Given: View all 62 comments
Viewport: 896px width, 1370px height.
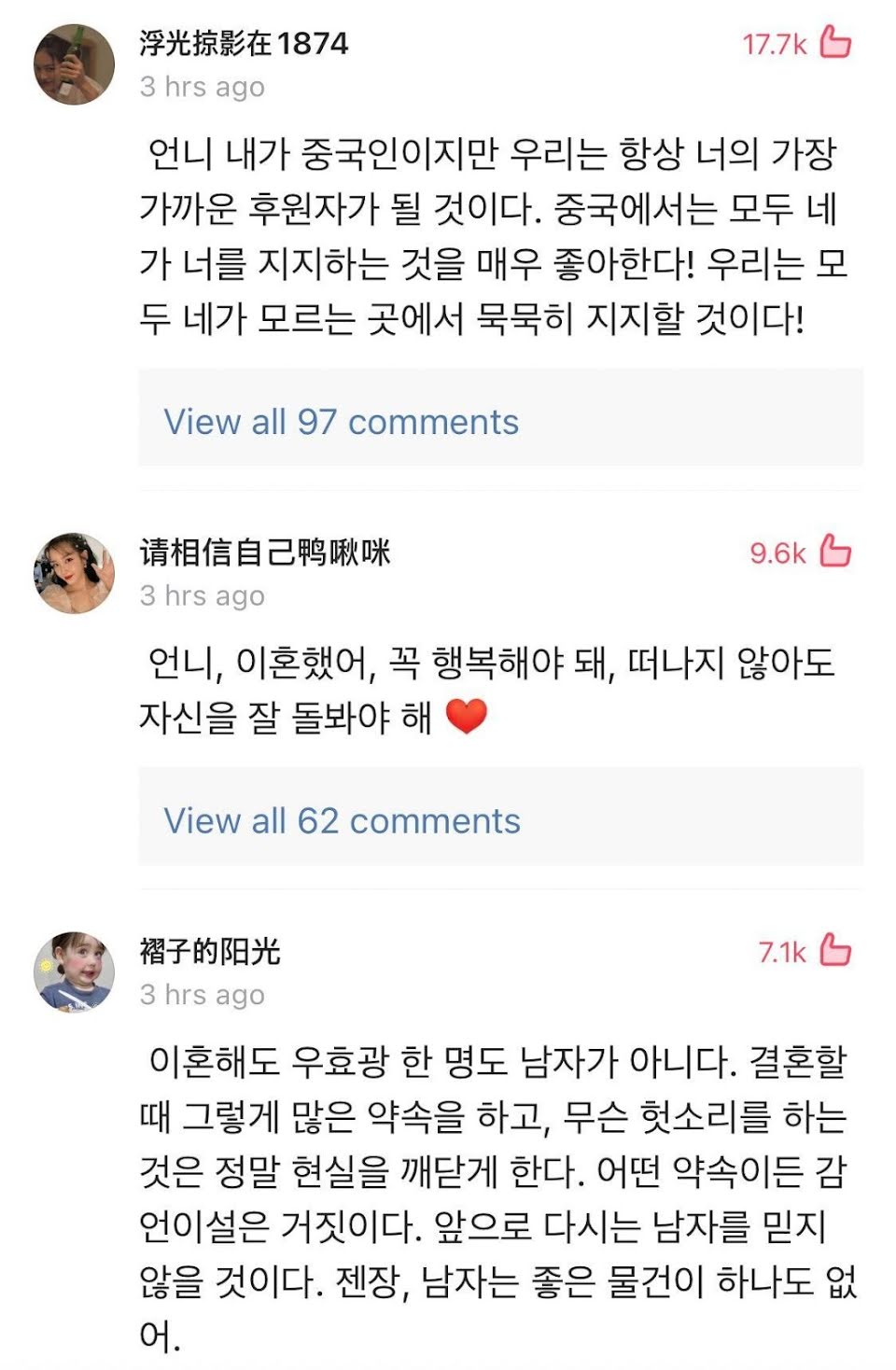Looking at the screenshot, I should [x=342, y=821].
